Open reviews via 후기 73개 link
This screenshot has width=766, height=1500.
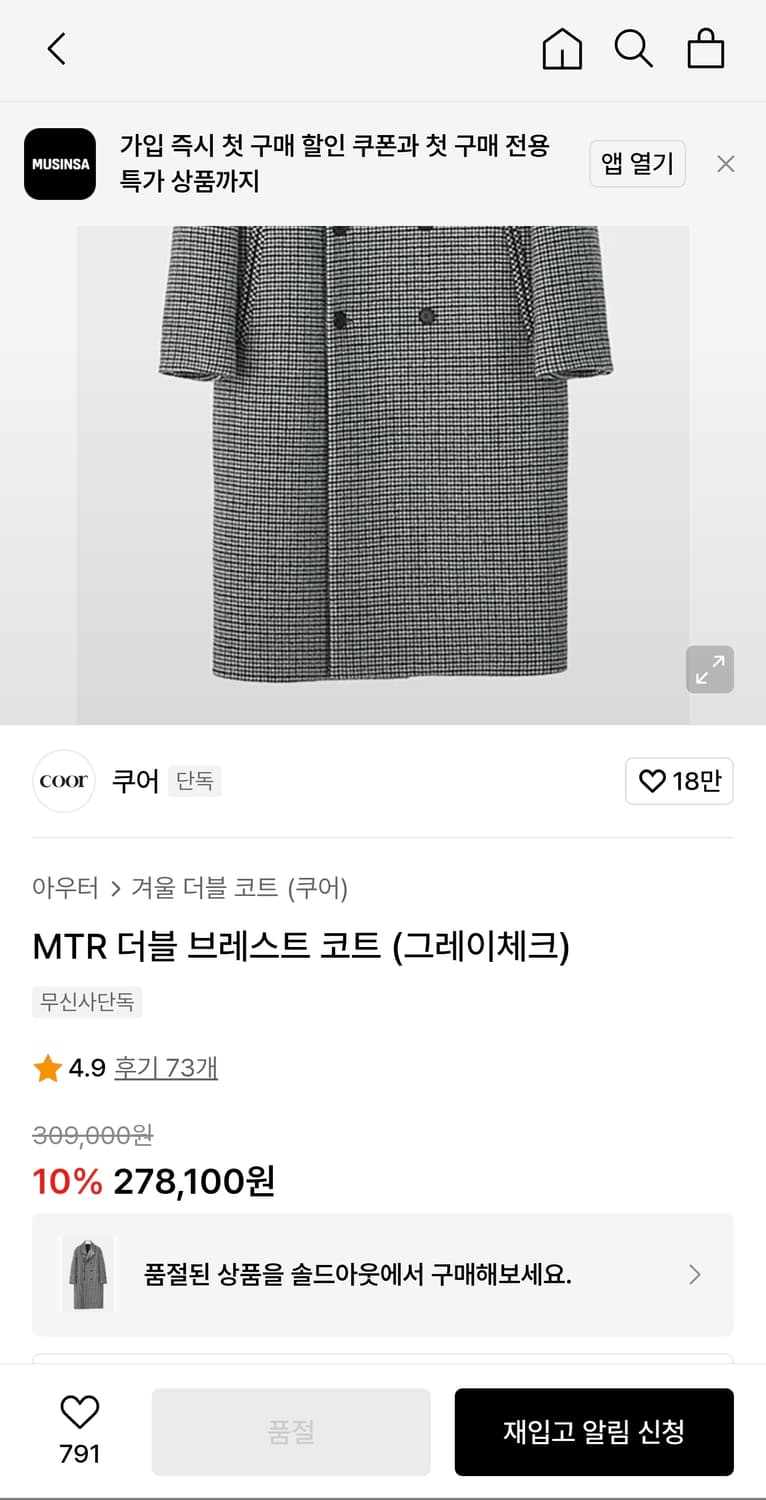[x=166, y=1068]
